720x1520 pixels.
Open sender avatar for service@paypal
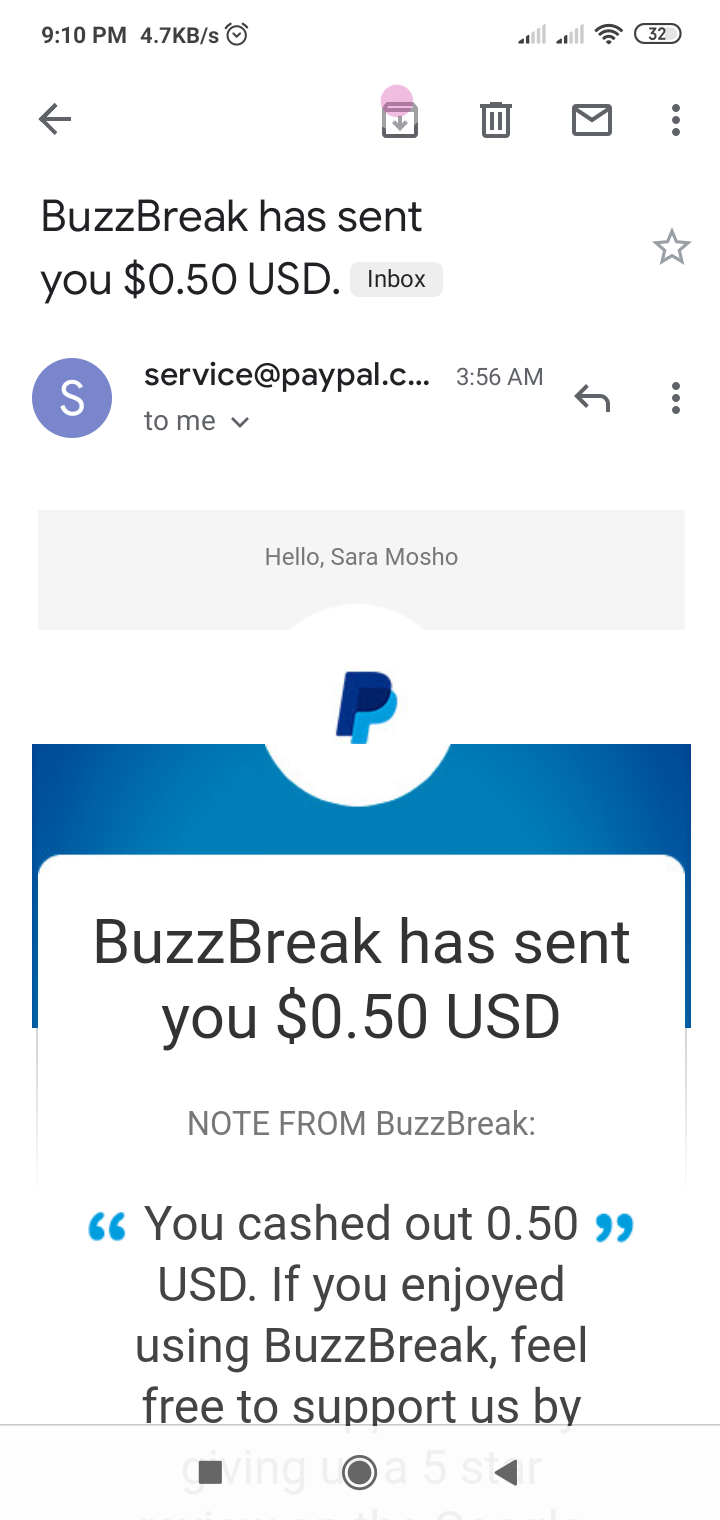[x=72, y=398]
